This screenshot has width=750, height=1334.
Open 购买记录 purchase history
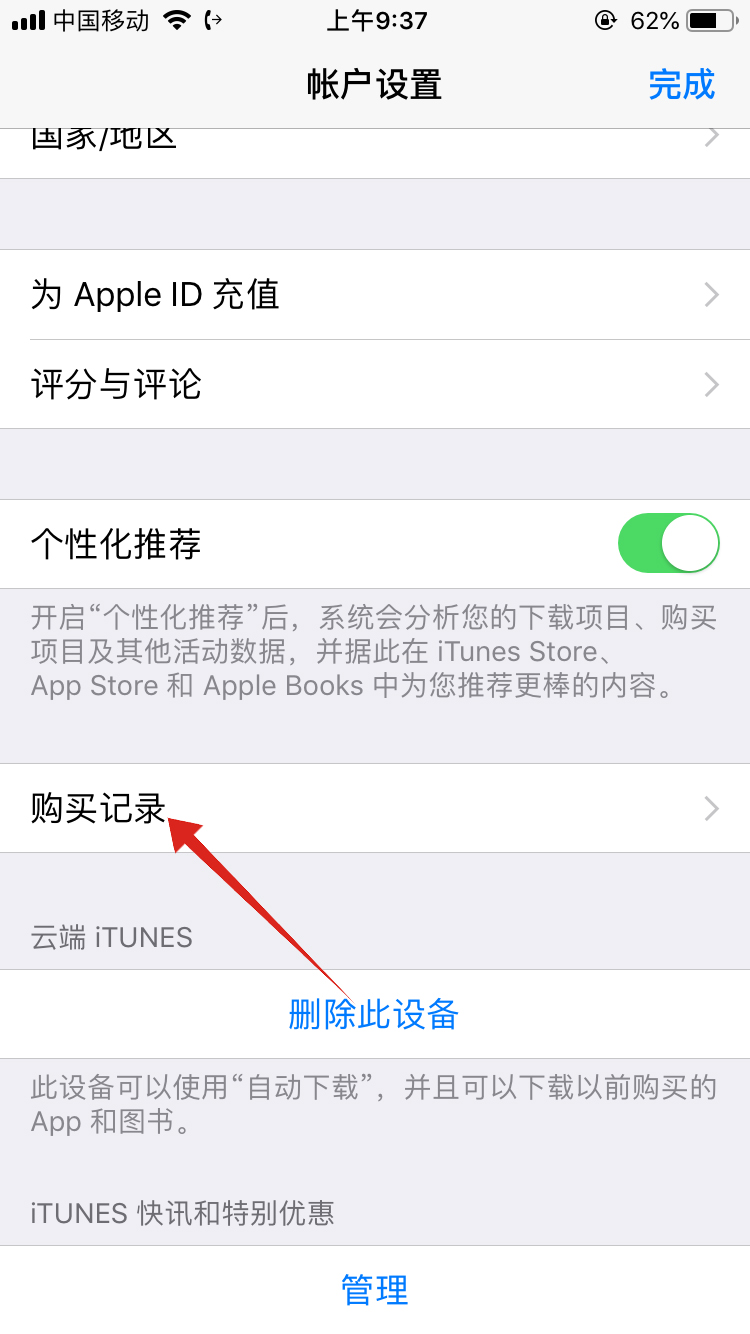[375, 808]
